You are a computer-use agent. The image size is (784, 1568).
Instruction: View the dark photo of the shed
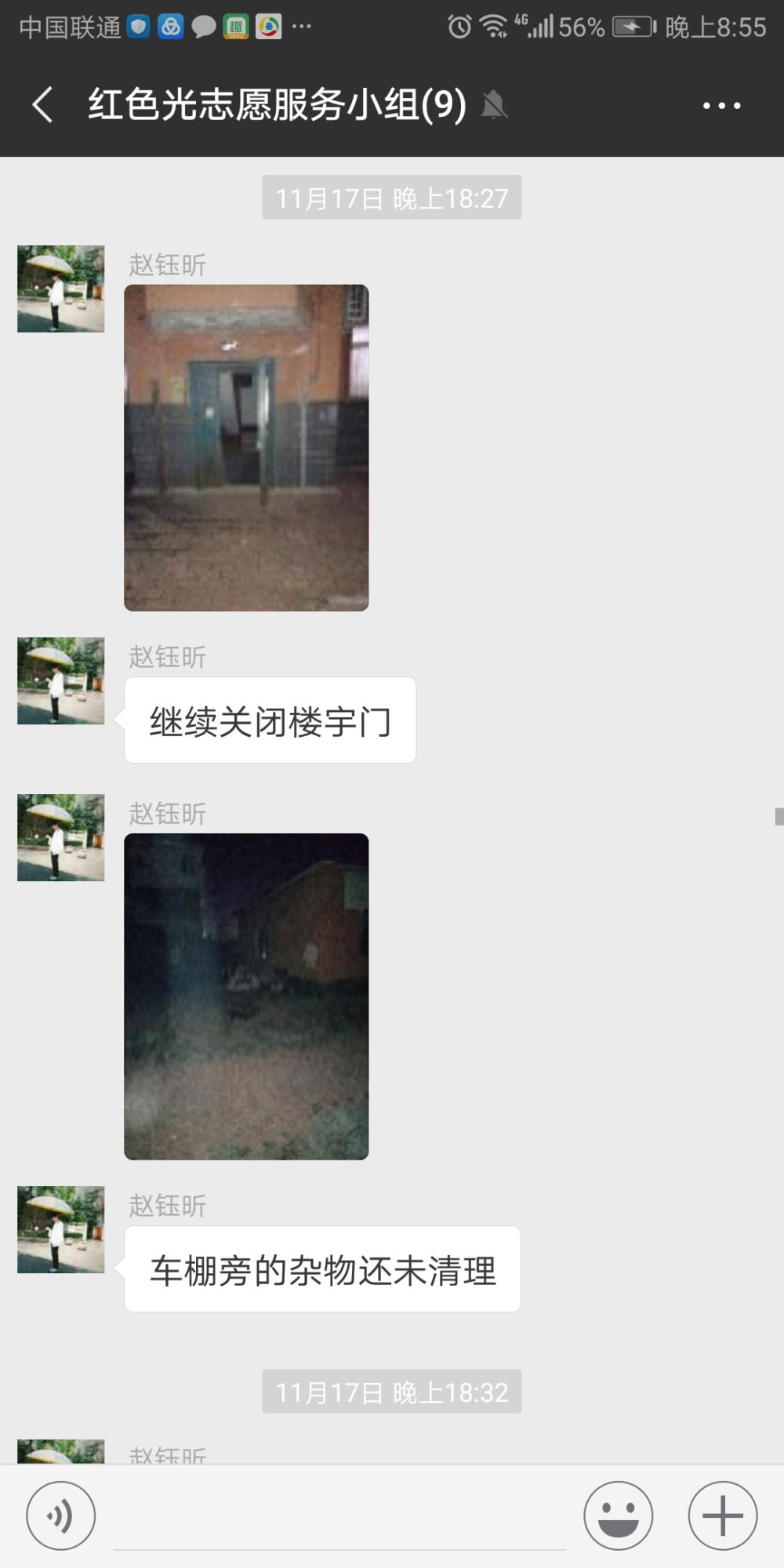coord(246,996)
